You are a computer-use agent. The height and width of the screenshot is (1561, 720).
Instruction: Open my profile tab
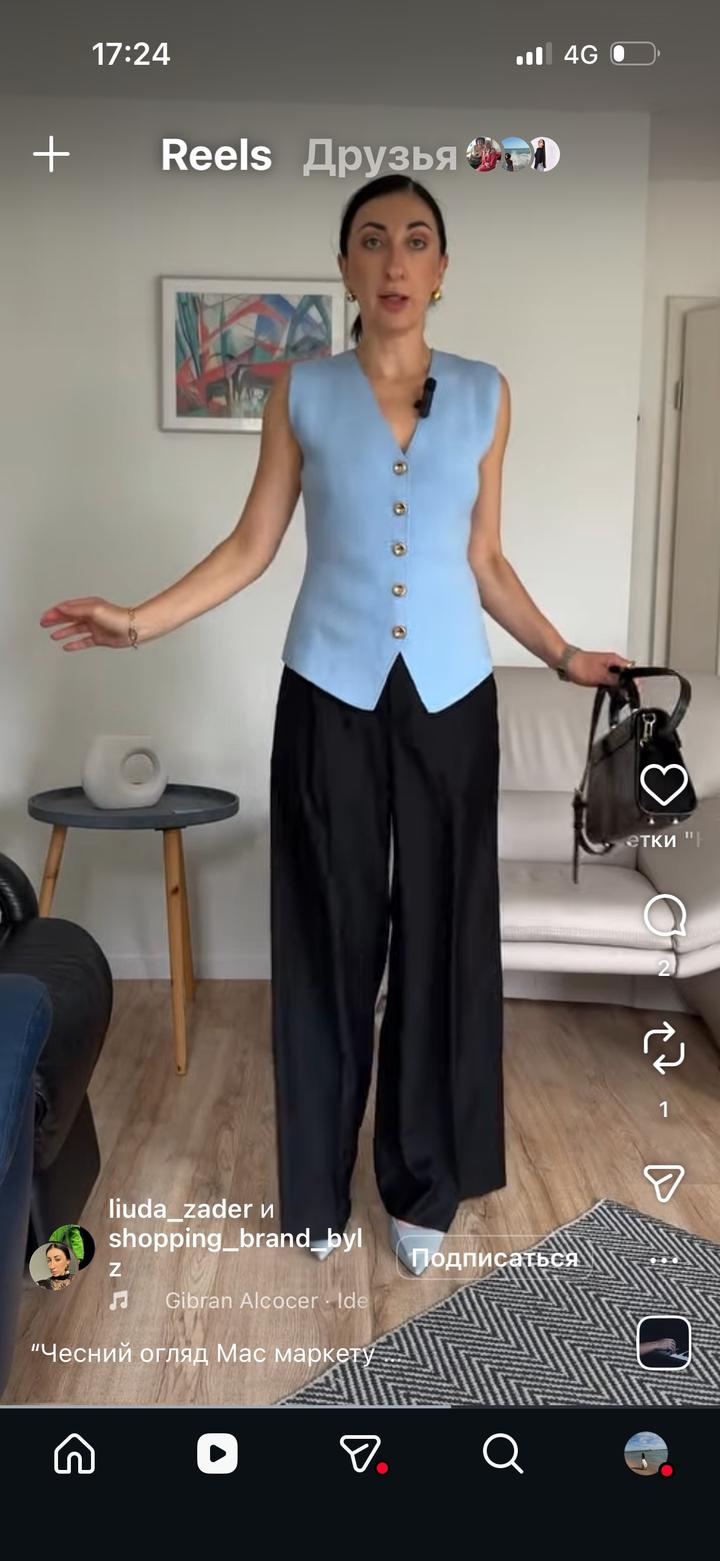click(x=646, y=1453)
